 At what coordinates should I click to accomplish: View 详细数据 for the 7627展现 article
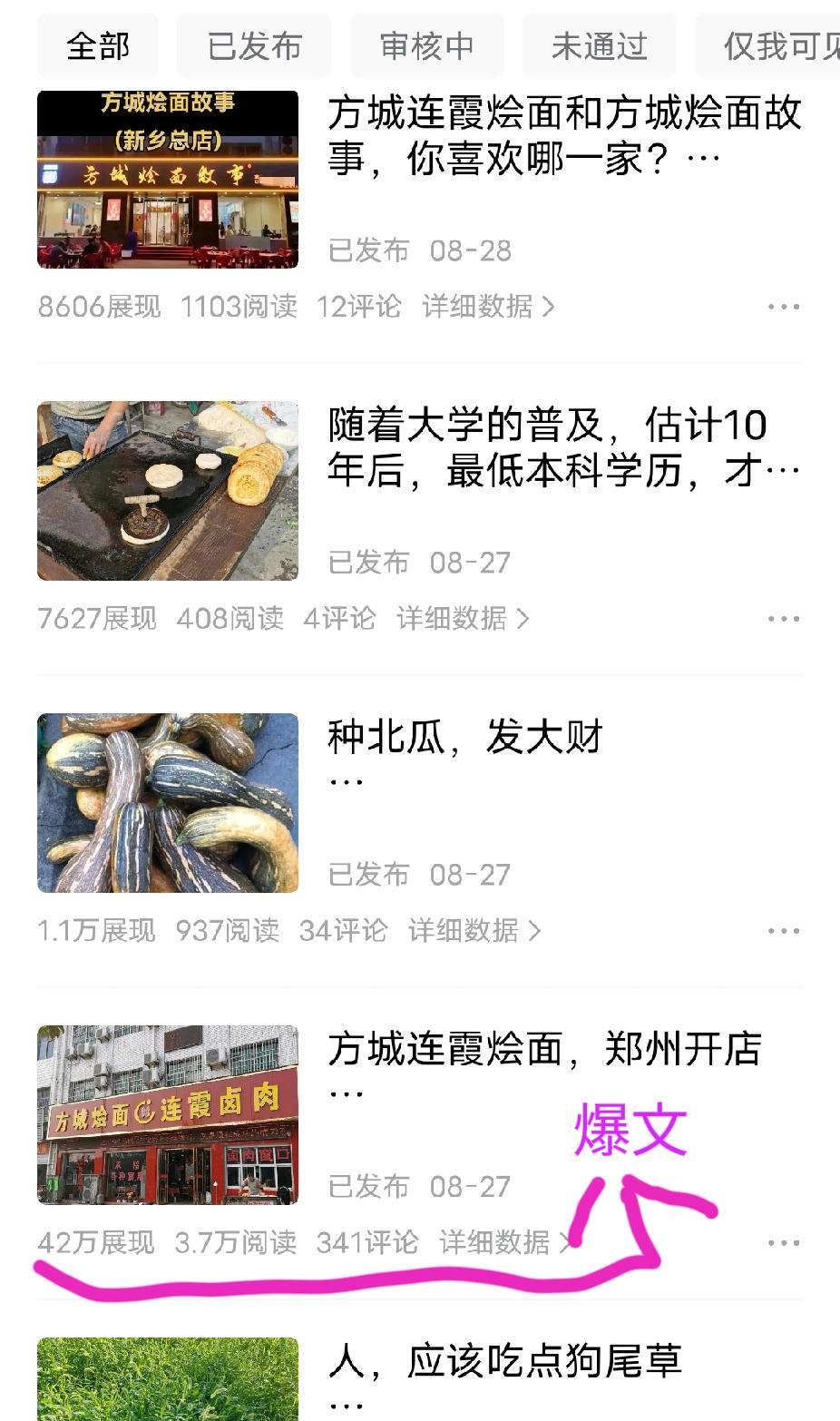click(x=463, y=619)
